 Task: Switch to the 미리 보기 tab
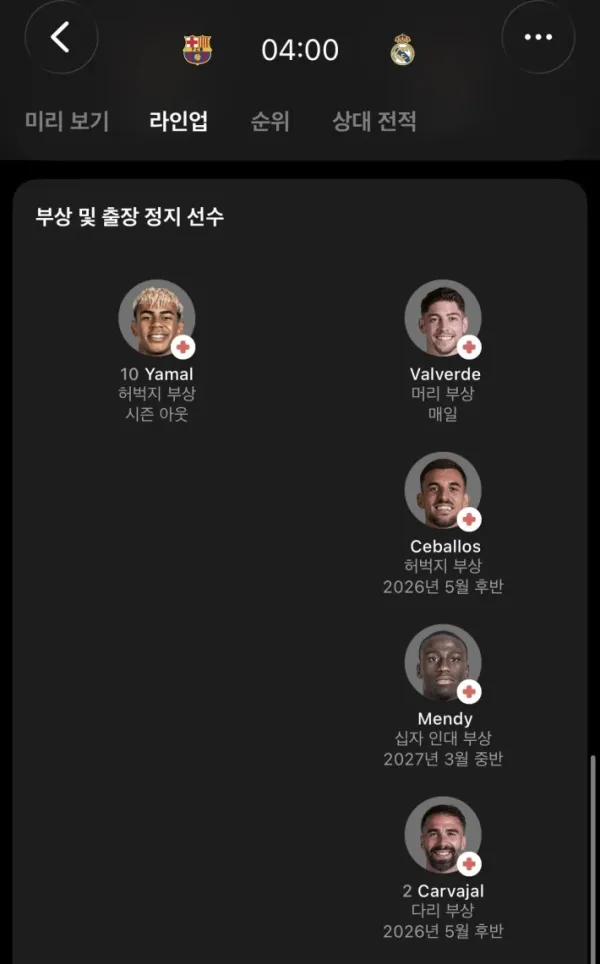tap(67, 121)
